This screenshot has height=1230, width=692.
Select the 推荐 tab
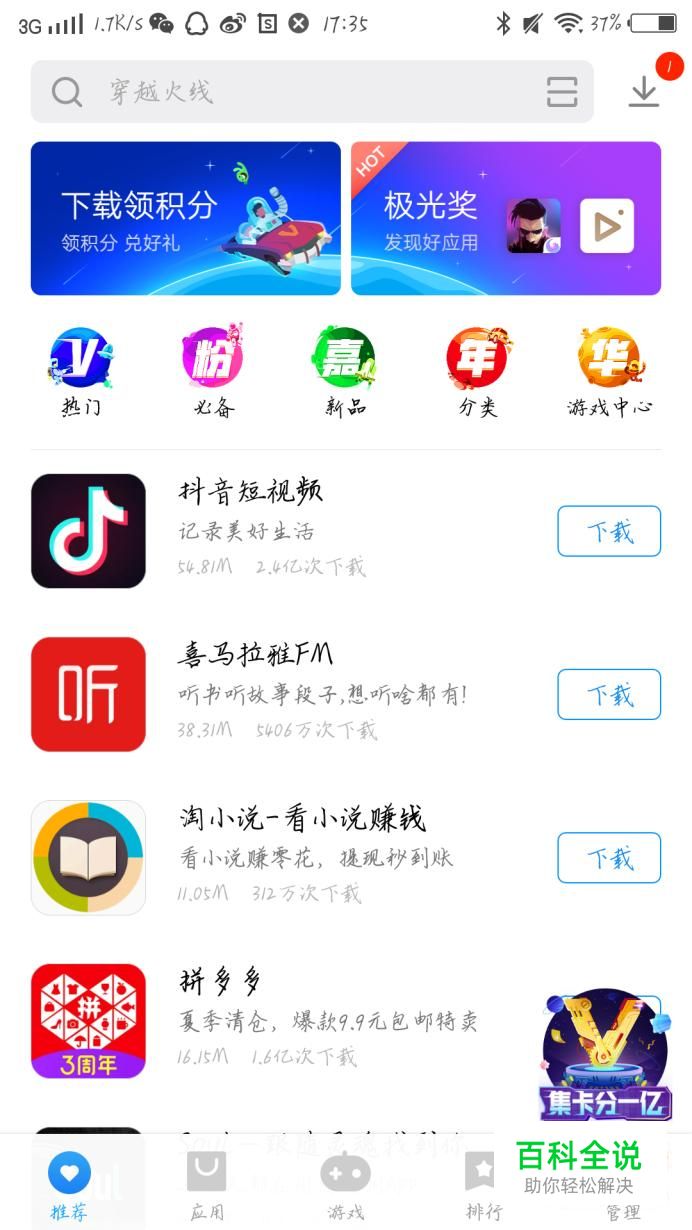tap(69, 1186)
